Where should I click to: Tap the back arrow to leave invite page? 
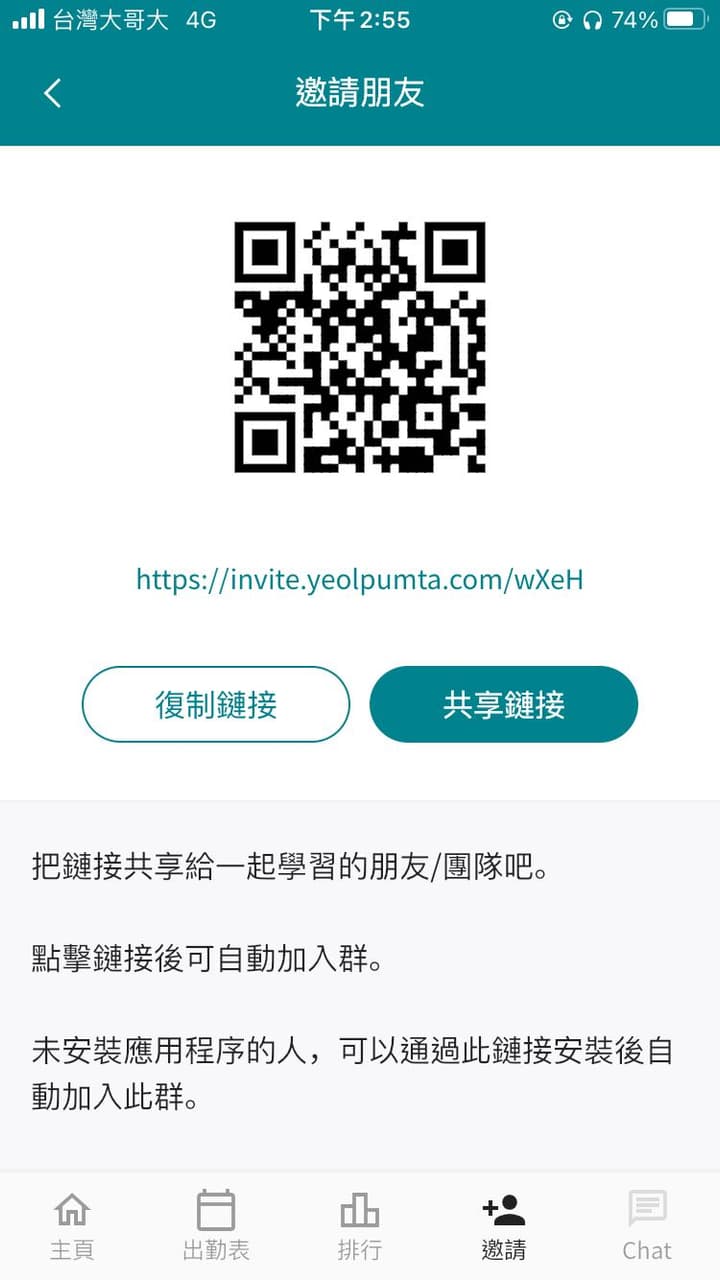[x=51, y=92]
